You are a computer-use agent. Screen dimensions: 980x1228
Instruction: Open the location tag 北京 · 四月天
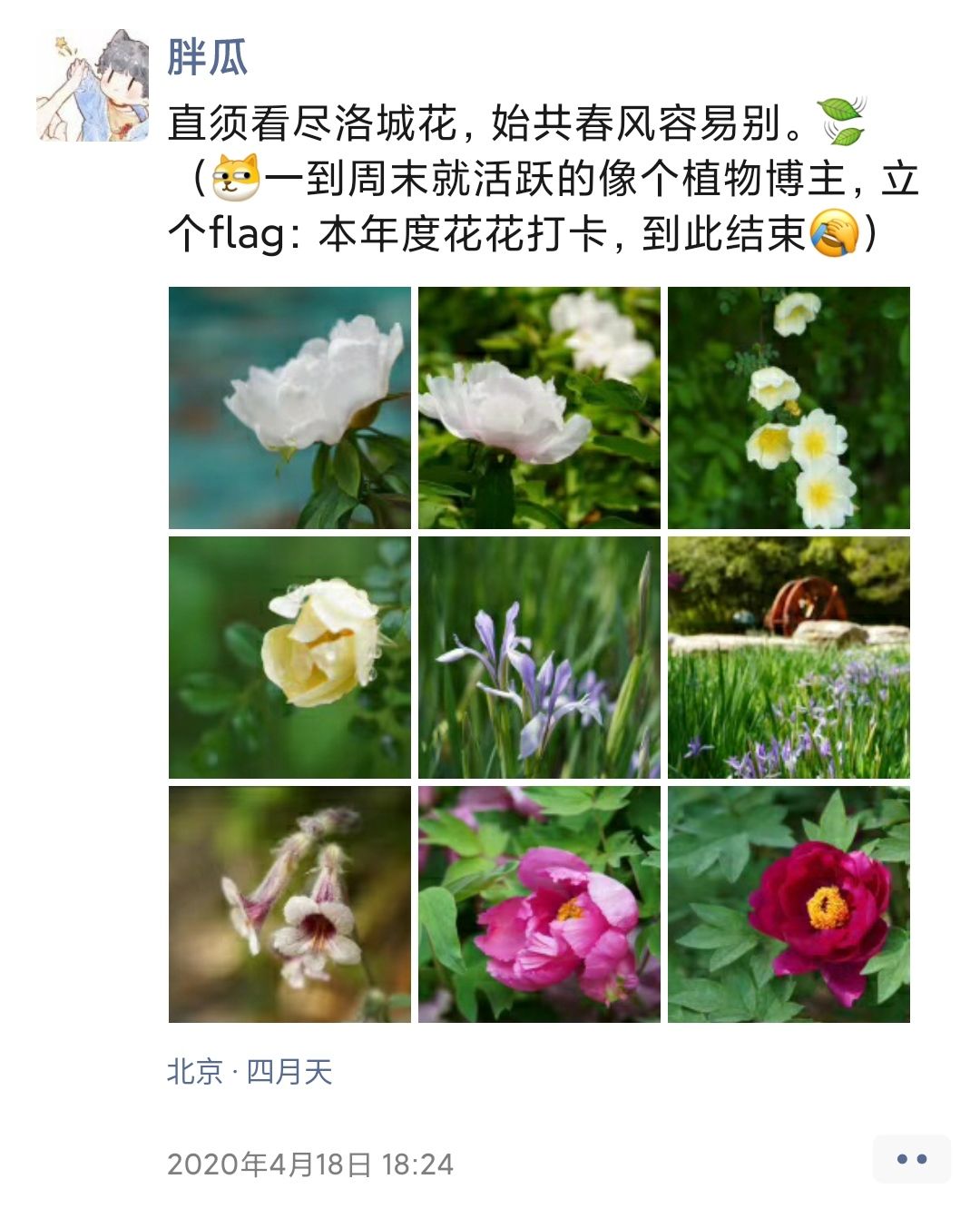pos(250,1072)
